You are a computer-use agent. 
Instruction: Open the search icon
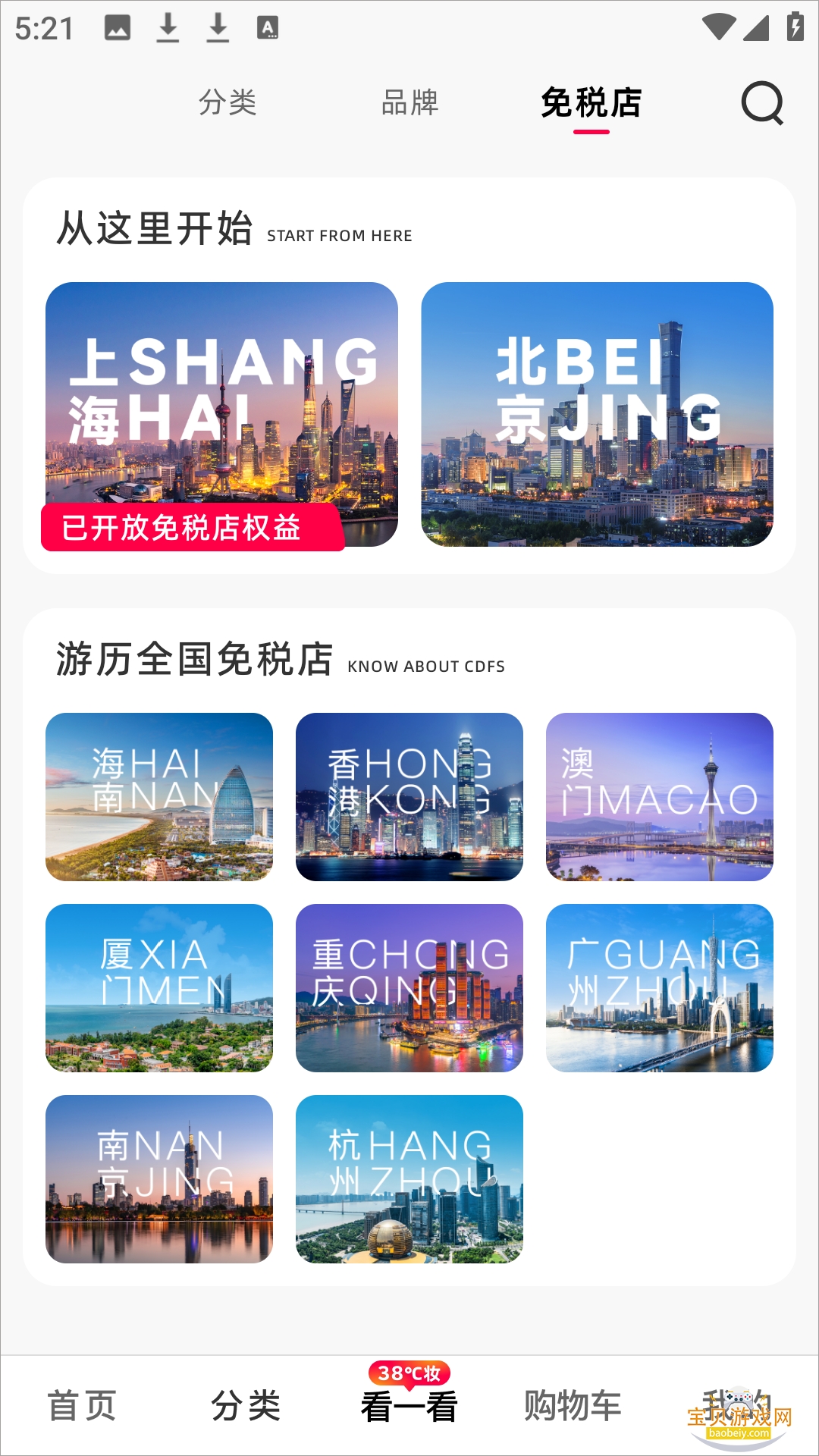[761, 102]
